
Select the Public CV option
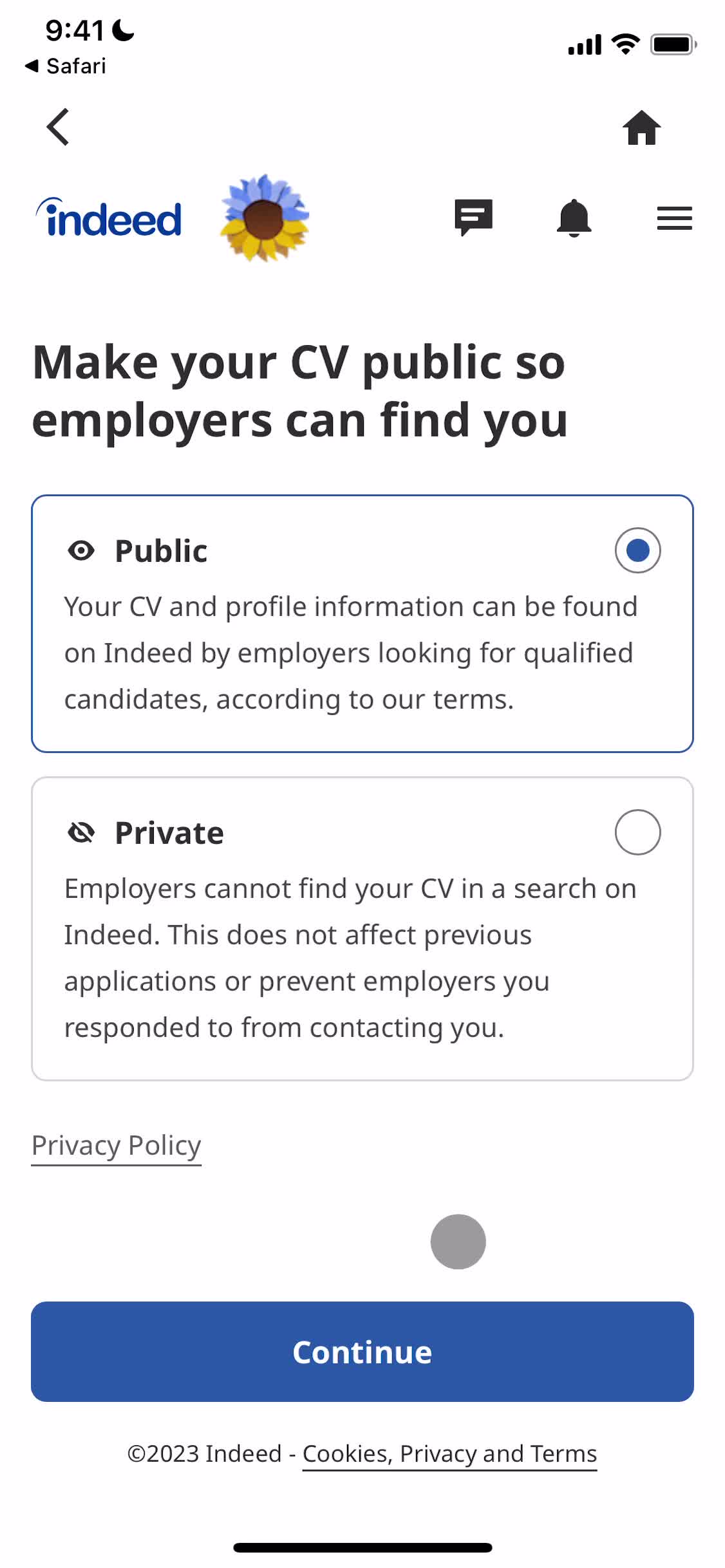tap(637, 550)
